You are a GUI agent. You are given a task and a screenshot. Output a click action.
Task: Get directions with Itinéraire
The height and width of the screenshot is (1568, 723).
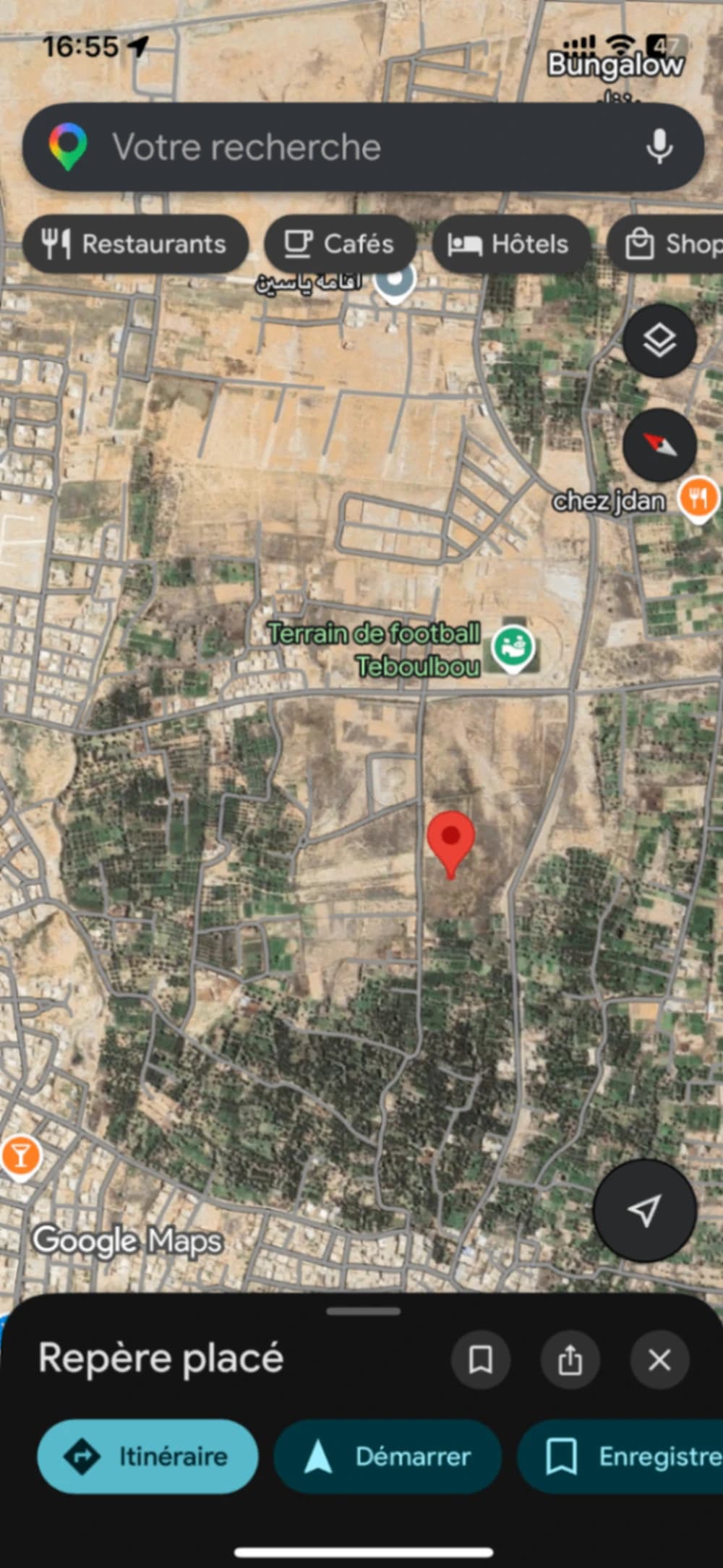[148, 1456]
